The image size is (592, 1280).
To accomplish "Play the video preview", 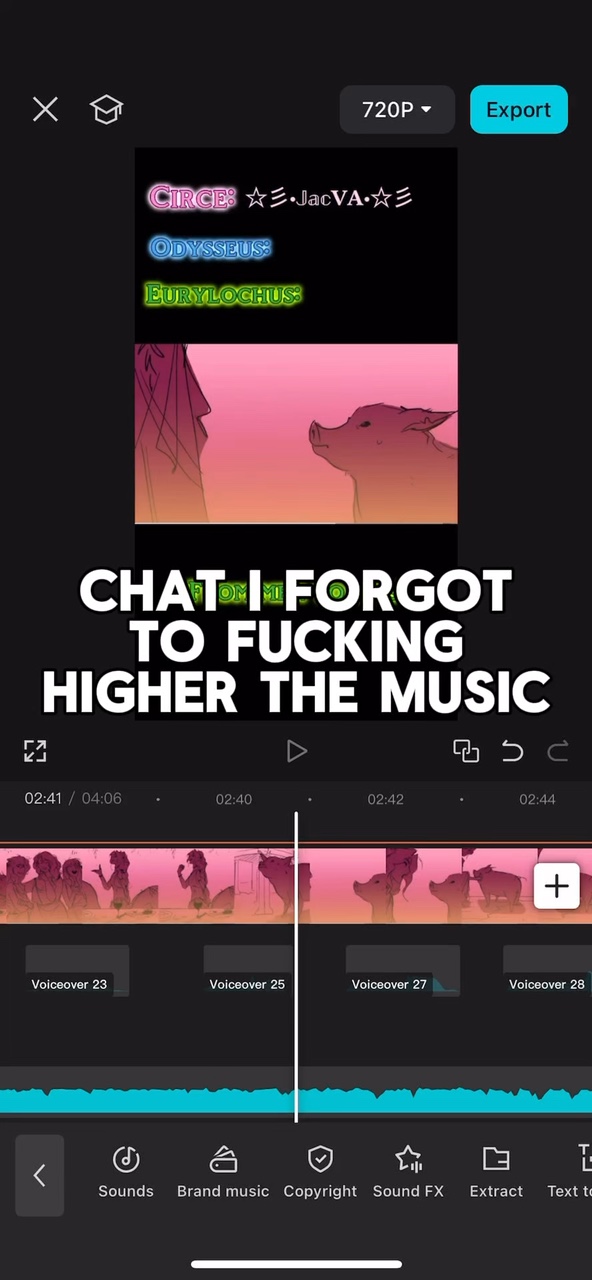I will tap(296, 751).
